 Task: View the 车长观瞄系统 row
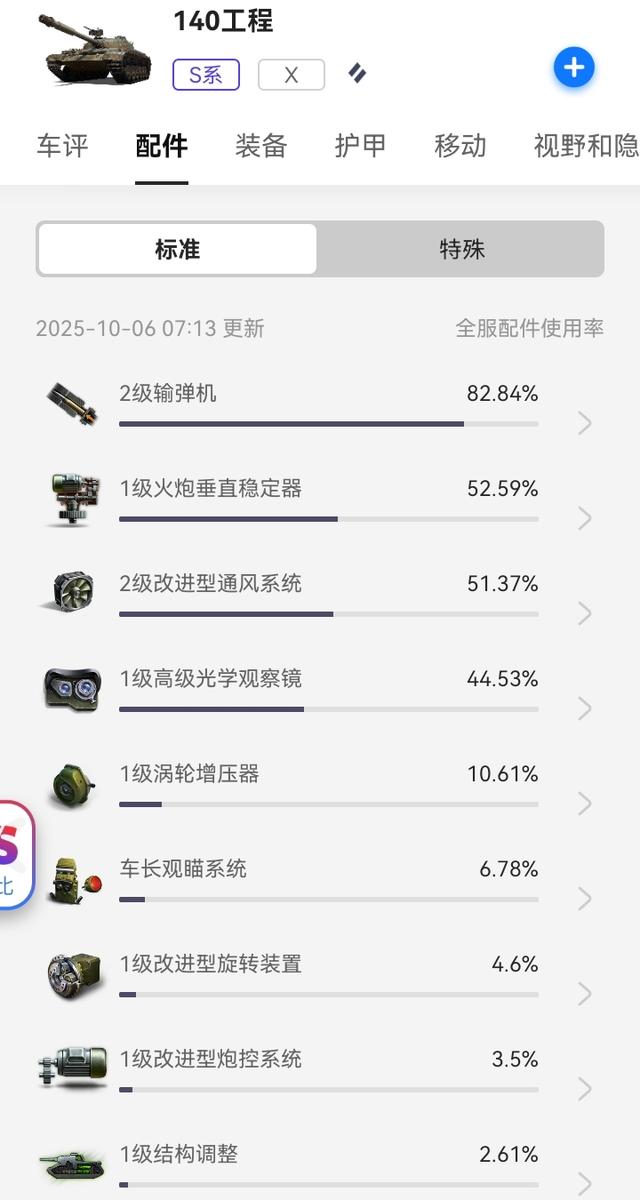tap(320, 880)
